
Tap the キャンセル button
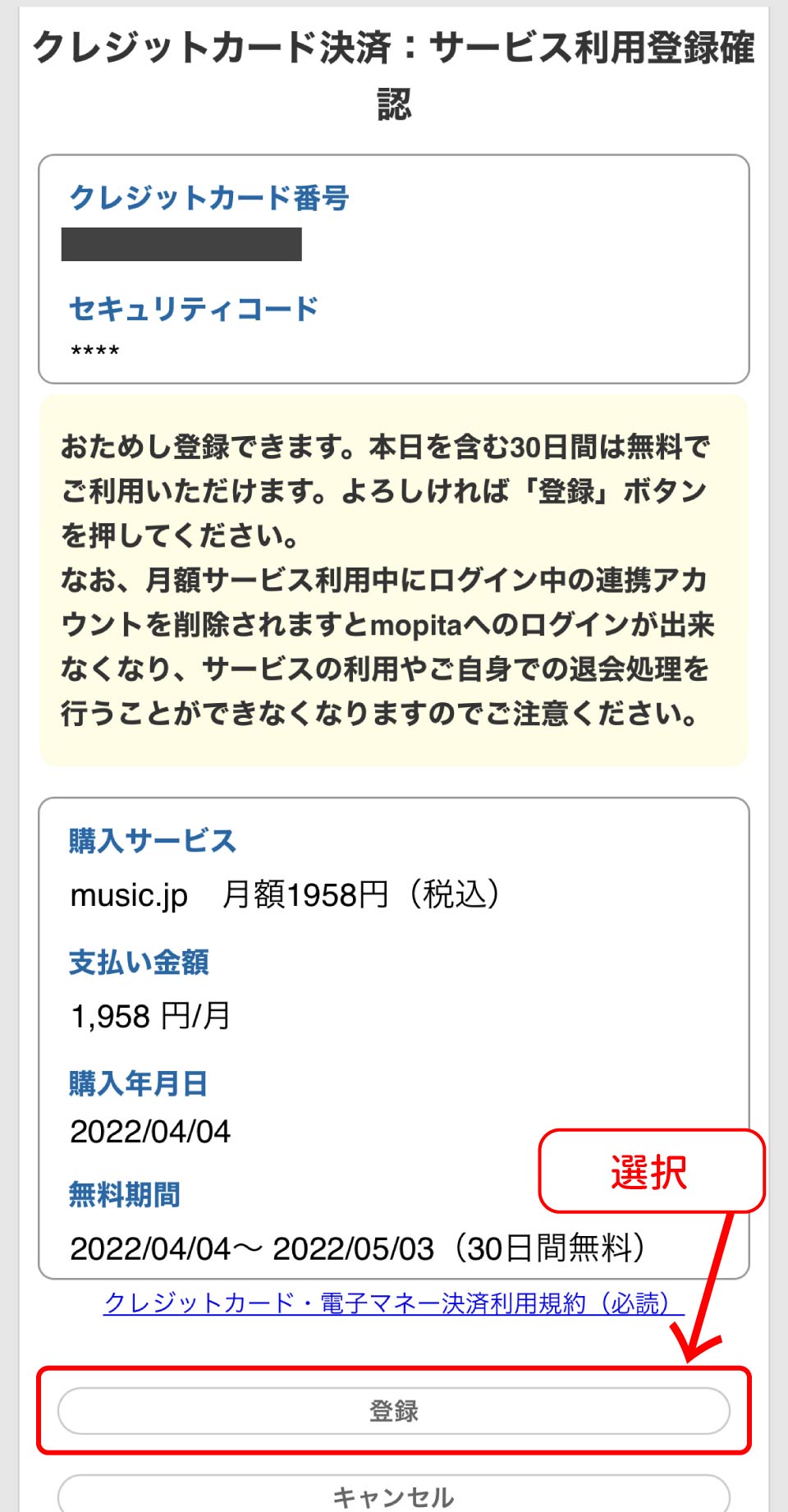click(x=393, y=1496)
